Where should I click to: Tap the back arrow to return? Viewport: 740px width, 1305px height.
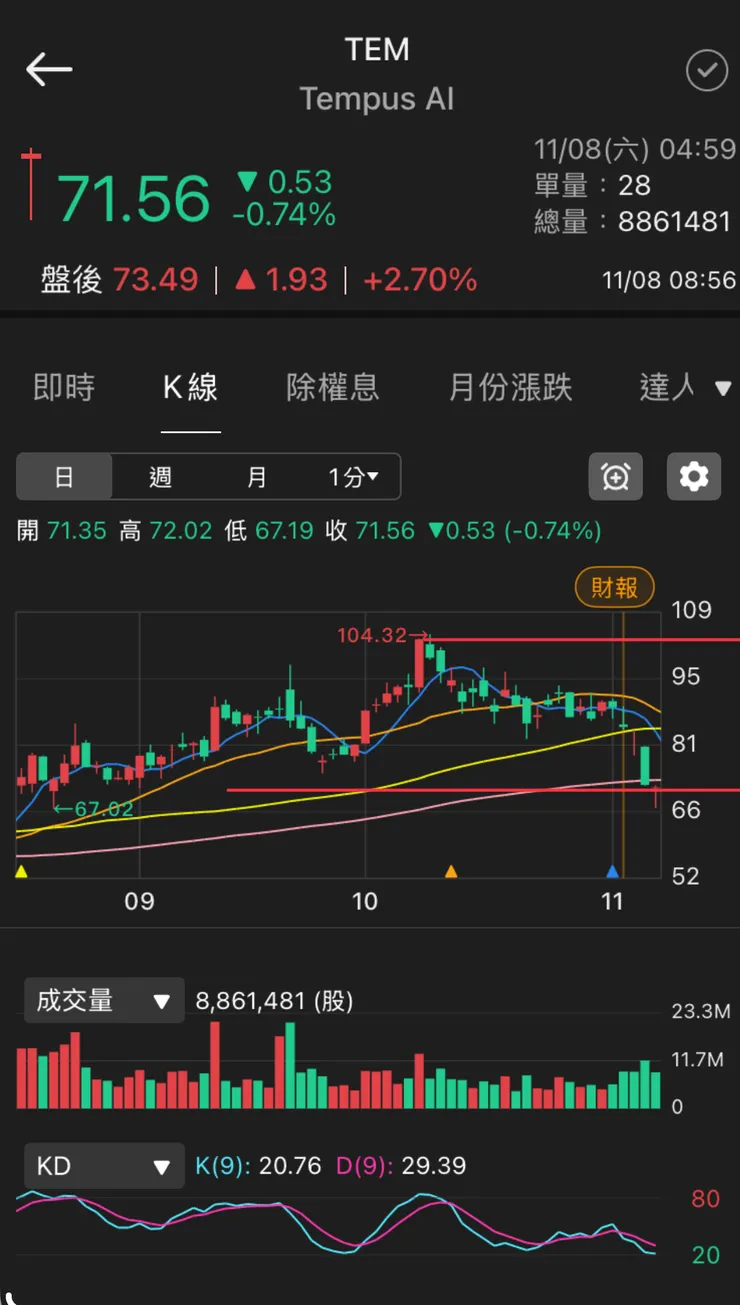click(46, 69)
